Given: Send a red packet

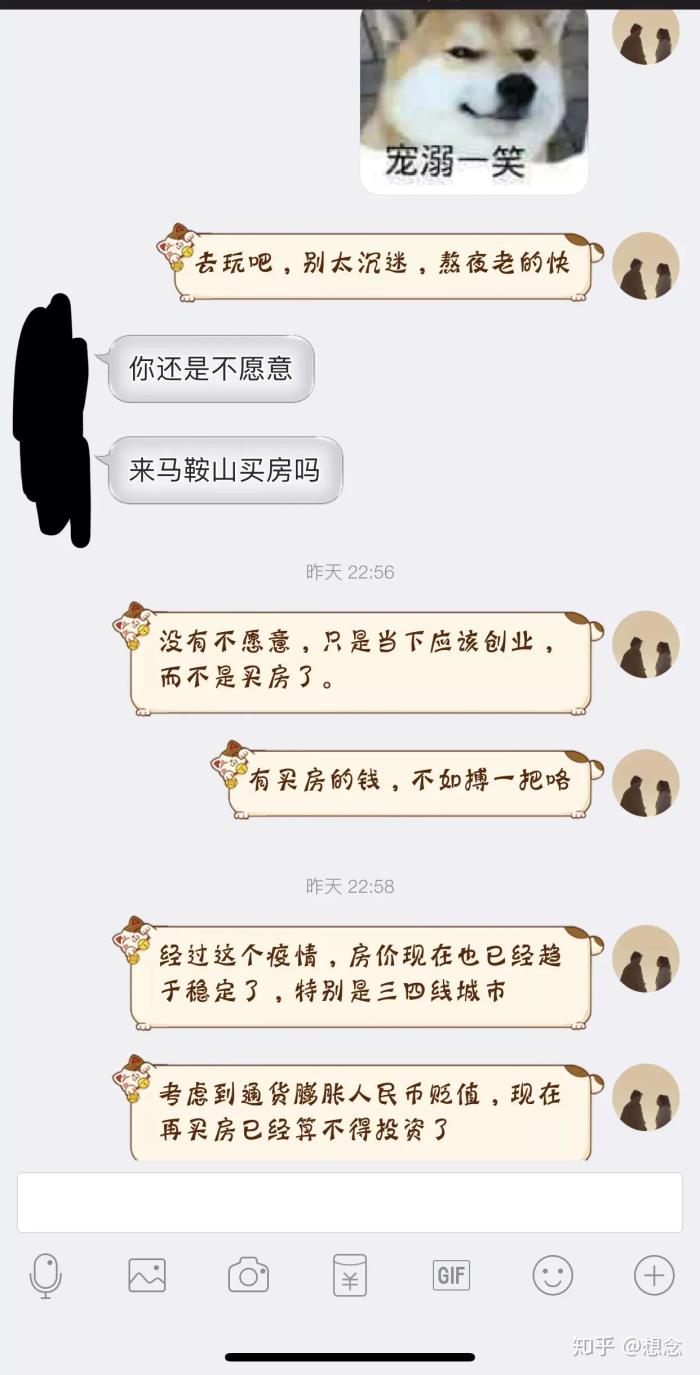Looking at the screenshot, I should (349, 1276).
